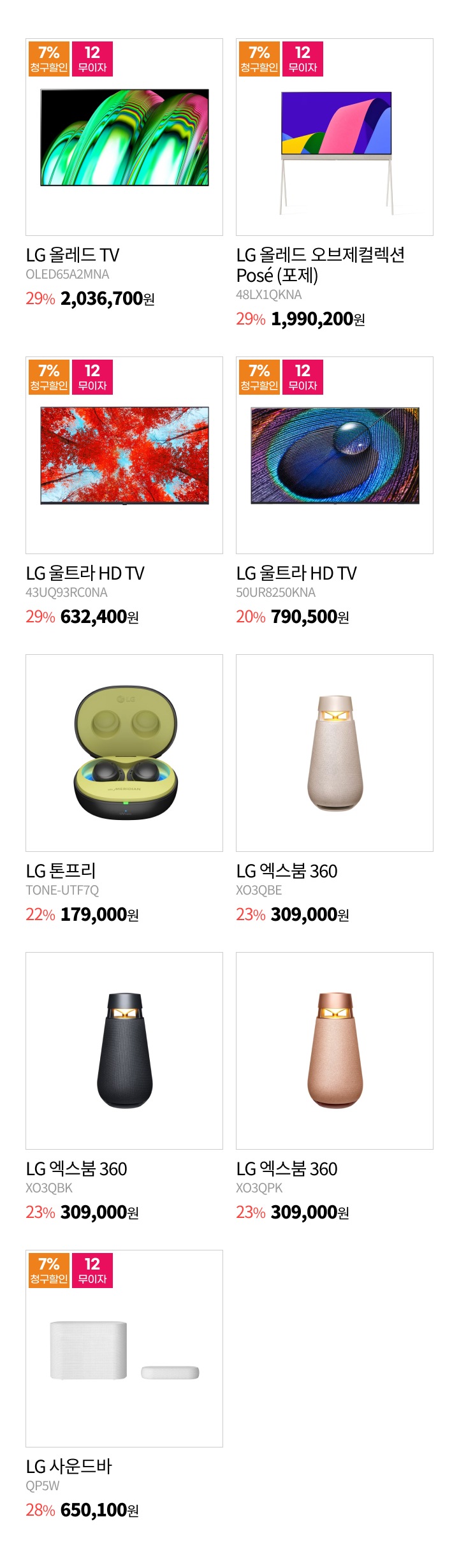Image resolution: width=459 pixels, height=1568 pixels.
Task: Select the LG Ultra HD TV 43UQ93RC0NA
Action: pyautogui.click(x=124, y=455)
